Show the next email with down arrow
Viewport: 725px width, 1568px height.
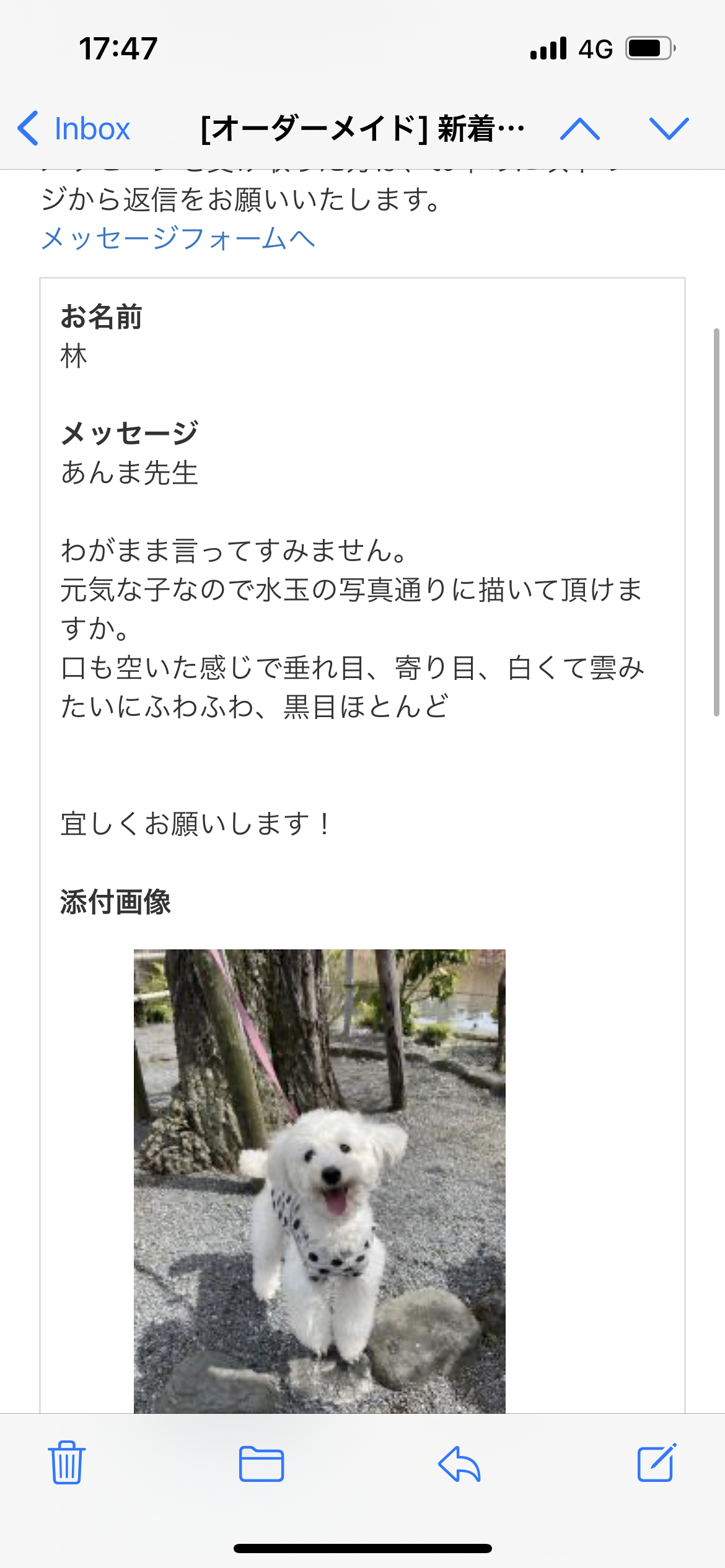point(669,129)
